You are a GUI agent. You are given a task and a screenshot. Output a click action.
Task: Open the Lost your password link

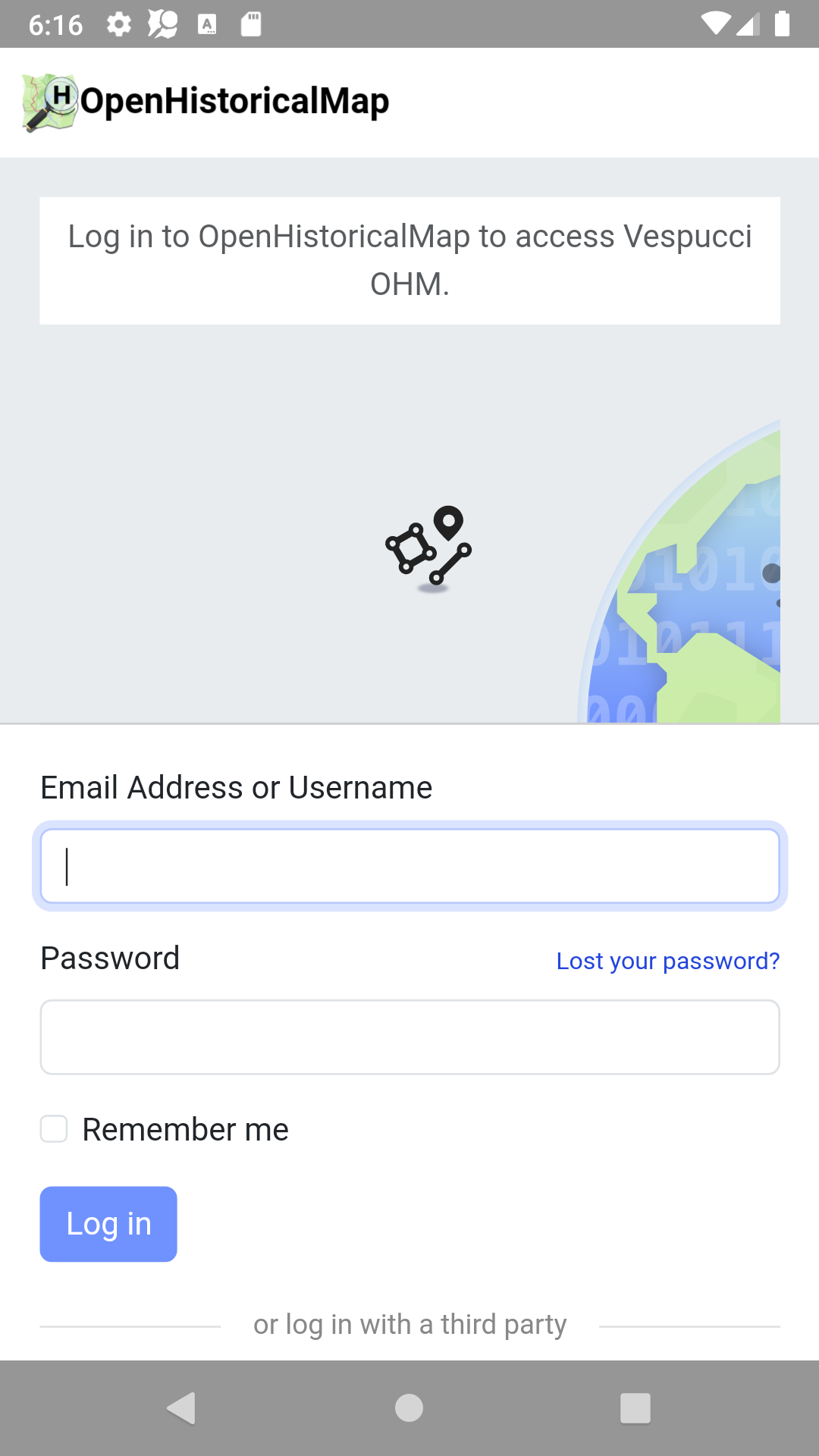coord(667,961)
